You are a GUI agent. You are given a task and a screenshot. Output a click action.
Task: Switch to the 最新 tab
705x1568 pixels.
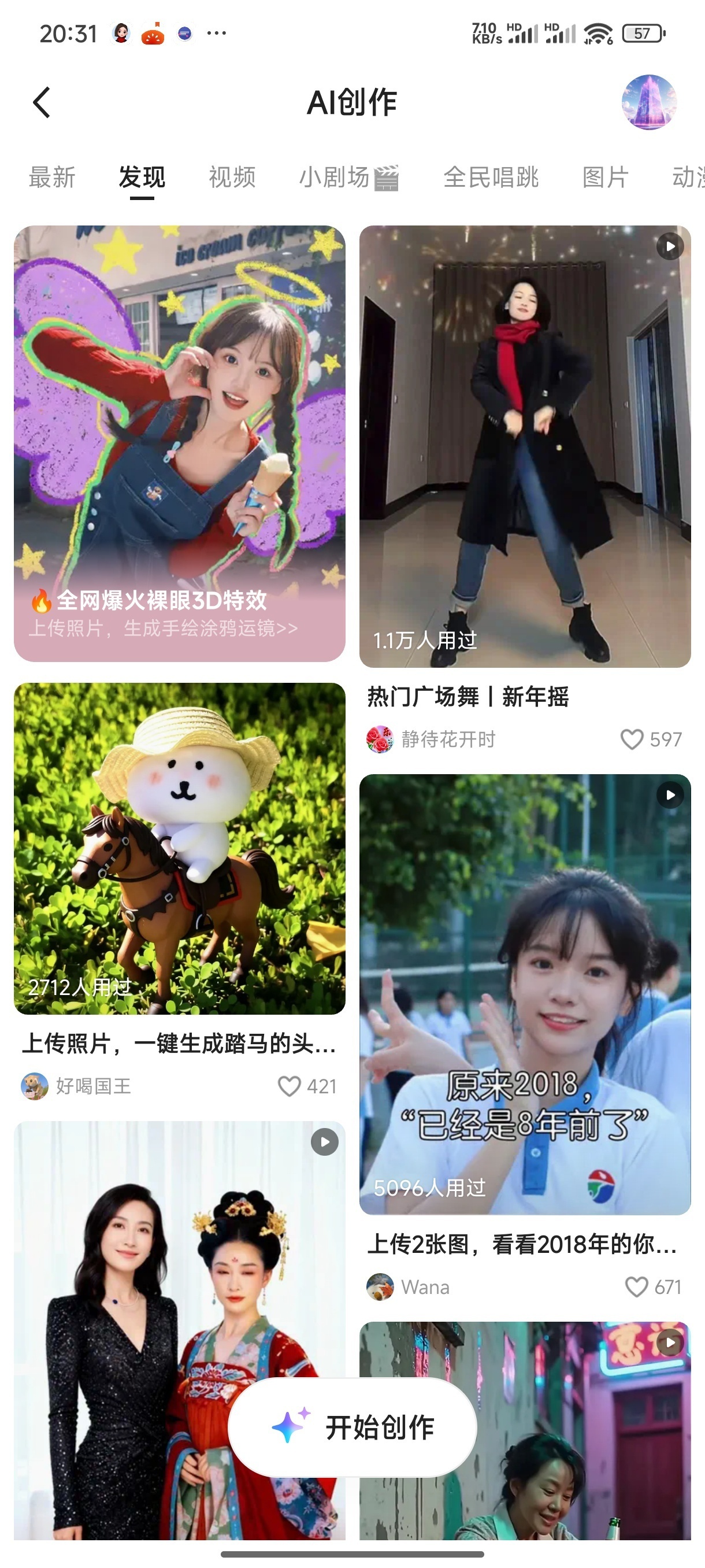[x=53, y=177]
